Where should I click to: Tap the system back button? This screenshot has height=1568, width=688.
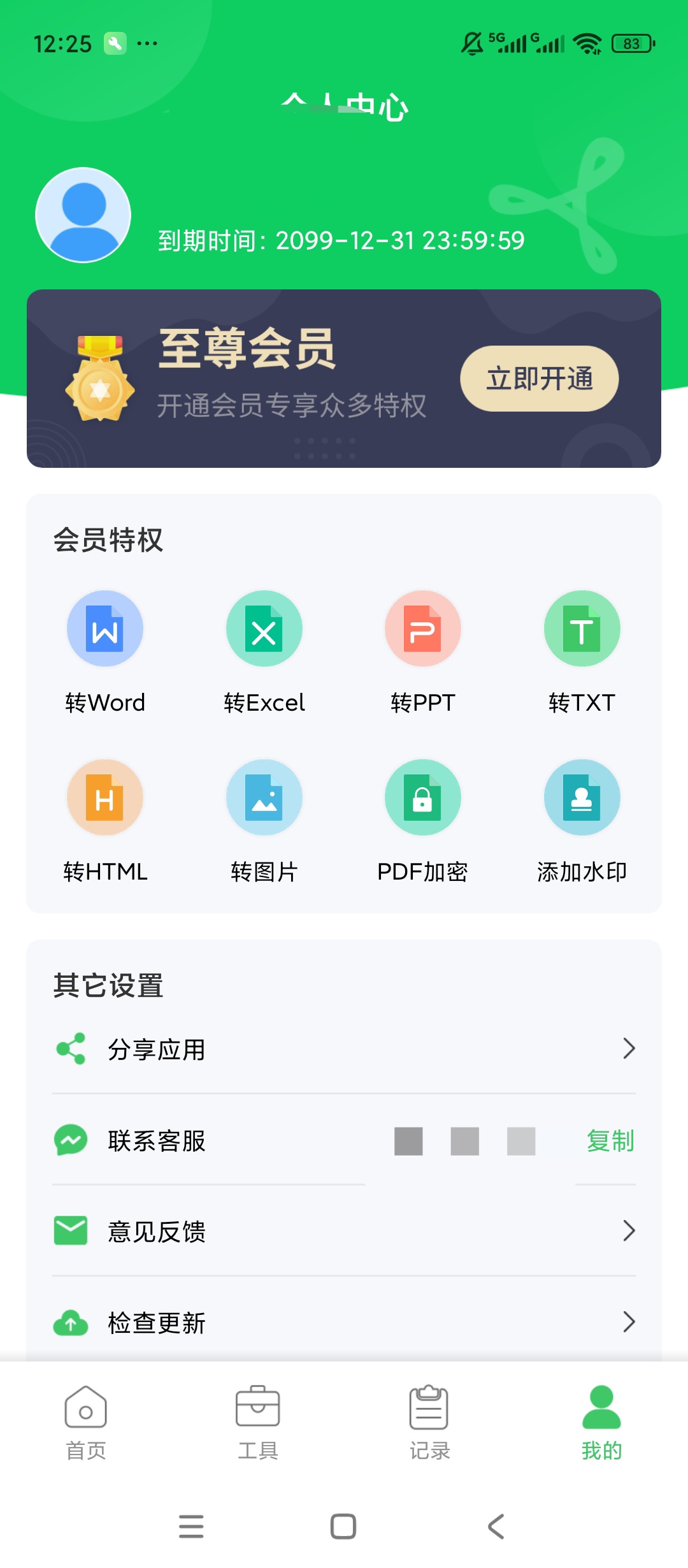[496, 1527]
